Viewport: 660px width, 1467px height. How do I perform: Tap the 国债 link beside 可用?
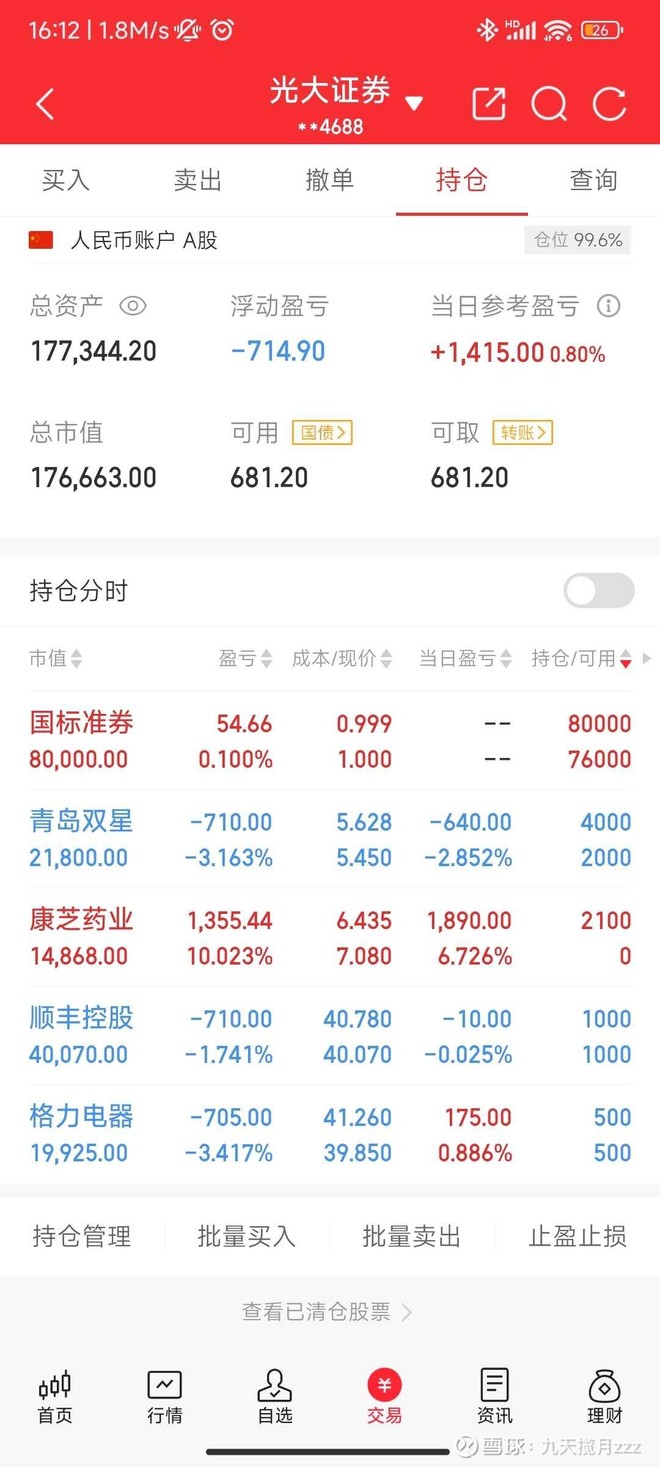pos(322,433)
